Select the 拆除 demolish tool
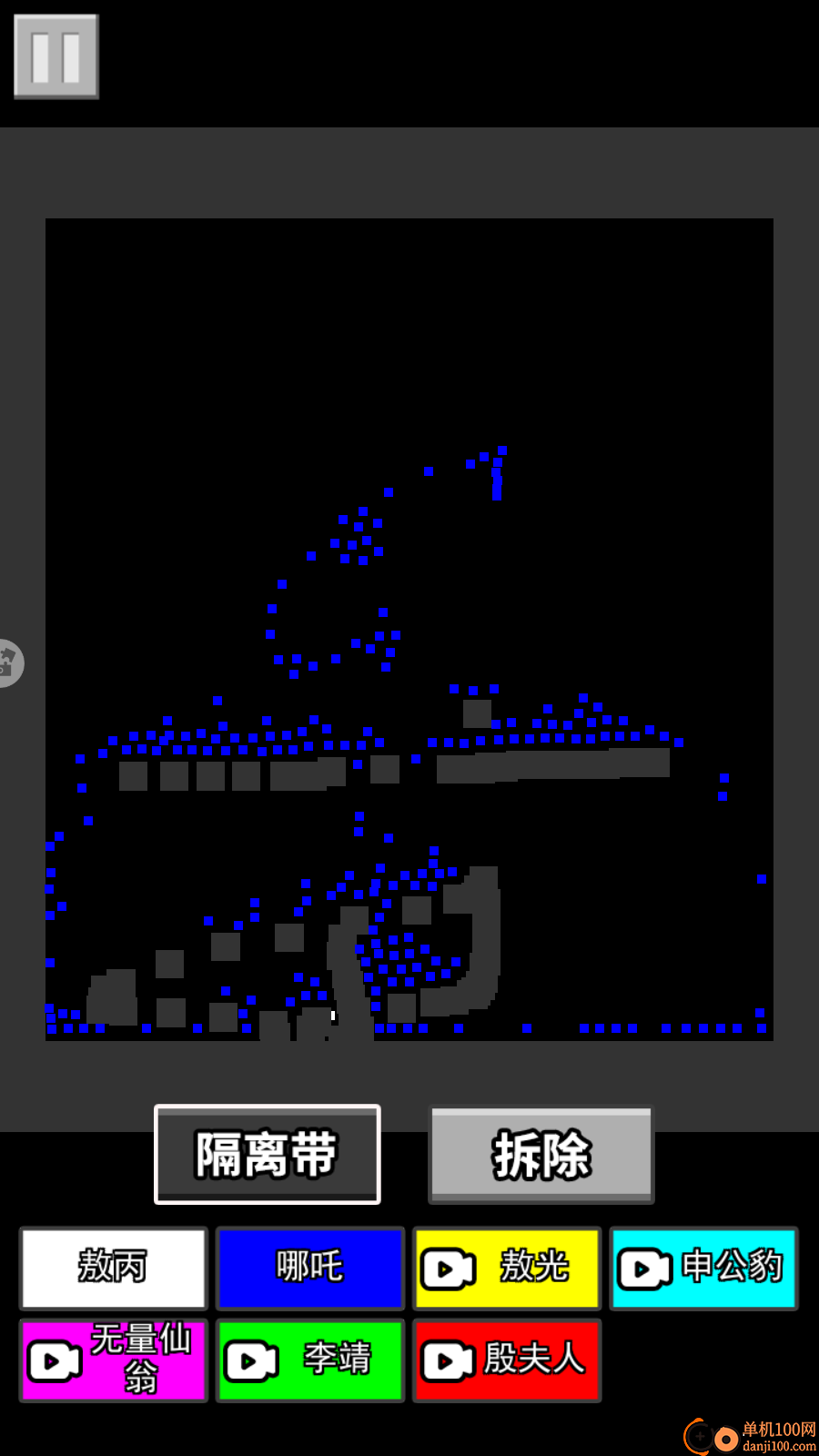 pos(541,1154)
